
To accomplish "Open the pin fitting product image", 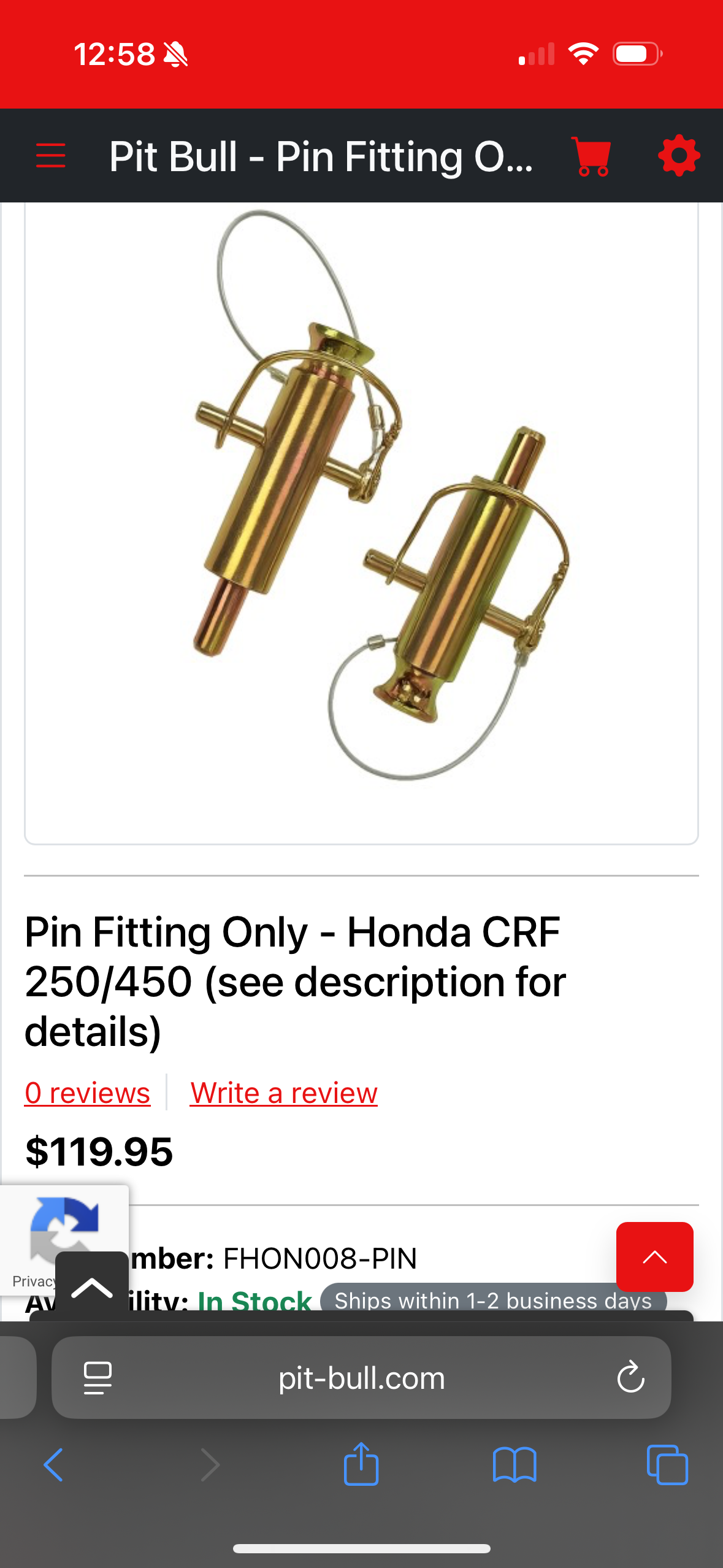I will point(361,497).
